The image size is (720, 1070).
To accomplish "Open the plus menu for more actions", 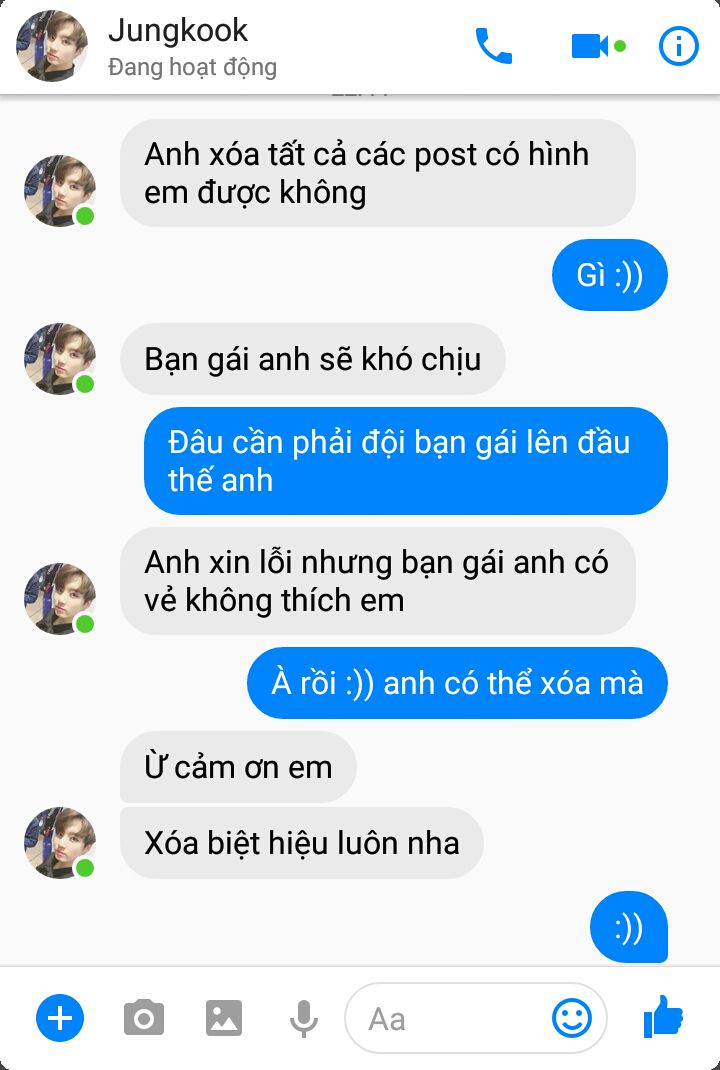I will (60, 1018).
